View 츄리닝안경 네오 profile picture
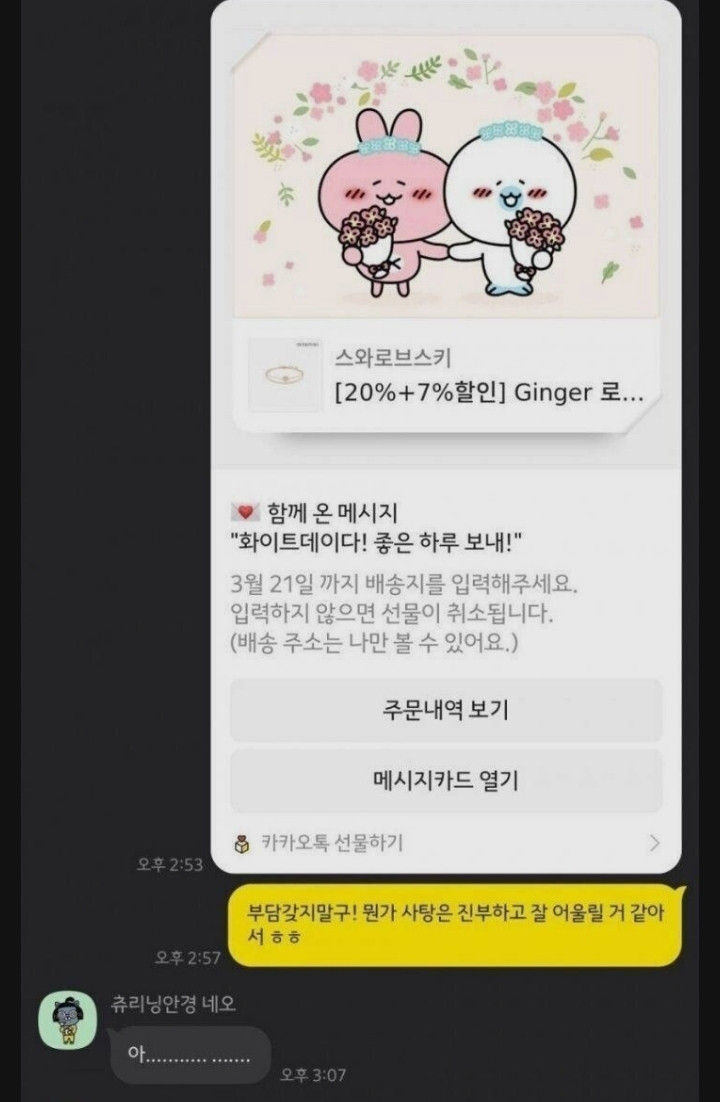The height and width of the screenshot is (1102, 720). [x=67, y=1021]
